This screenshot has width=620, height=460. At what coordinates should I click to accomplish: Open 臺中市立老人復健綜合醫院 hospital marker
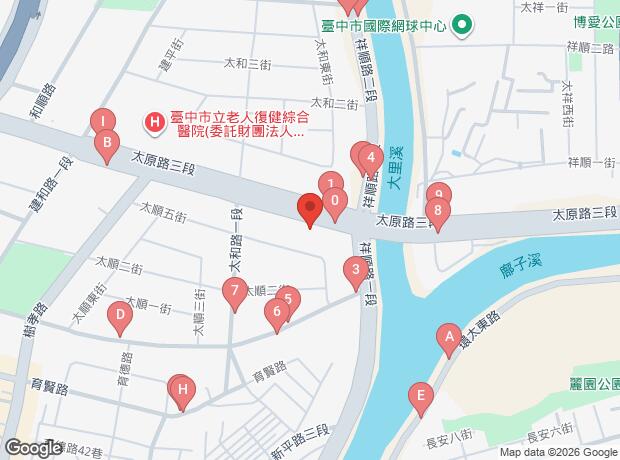coord(154,123)
